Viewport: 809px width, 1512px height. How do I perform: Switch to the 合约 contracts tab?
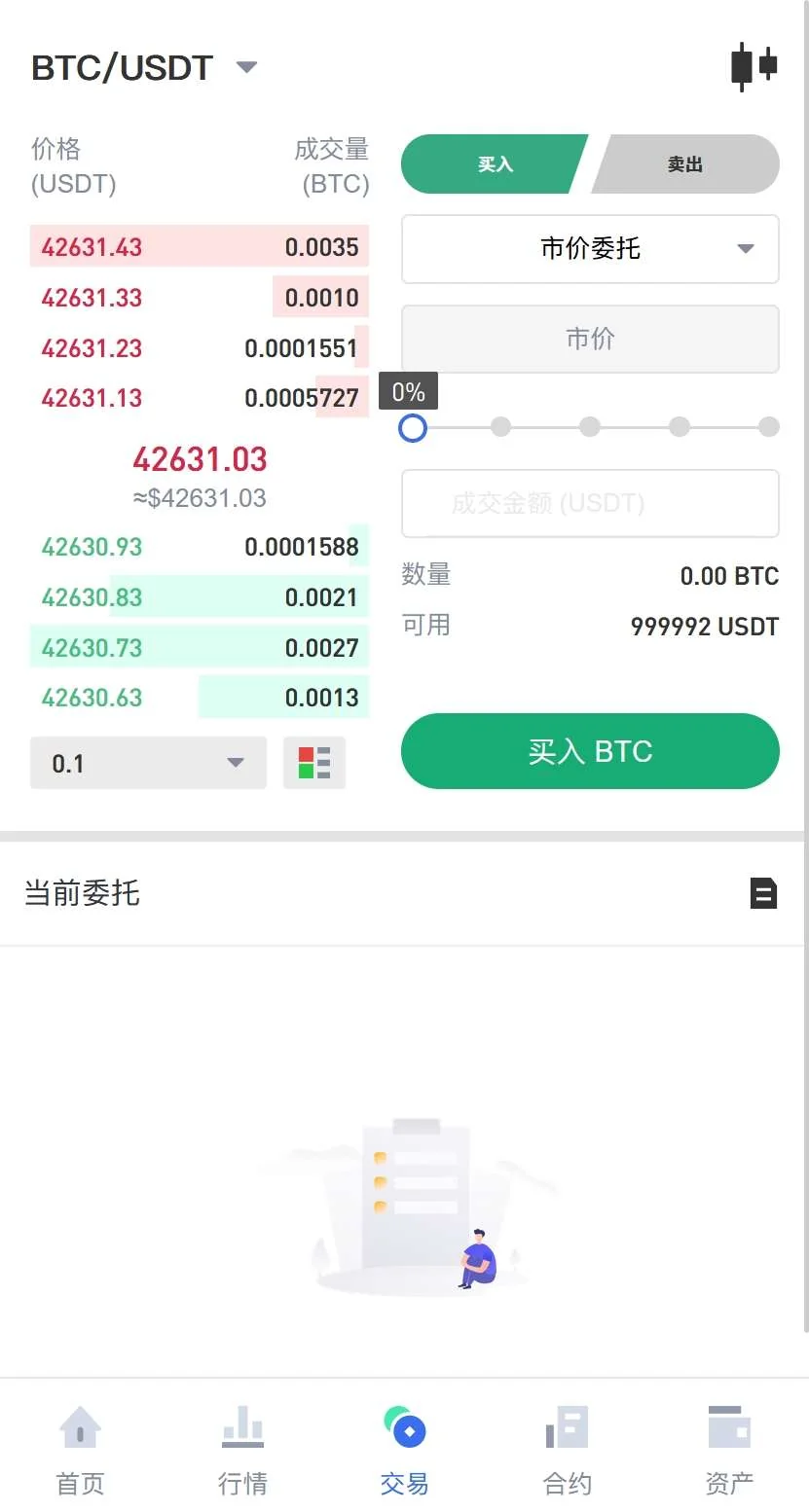[567, 1449]
